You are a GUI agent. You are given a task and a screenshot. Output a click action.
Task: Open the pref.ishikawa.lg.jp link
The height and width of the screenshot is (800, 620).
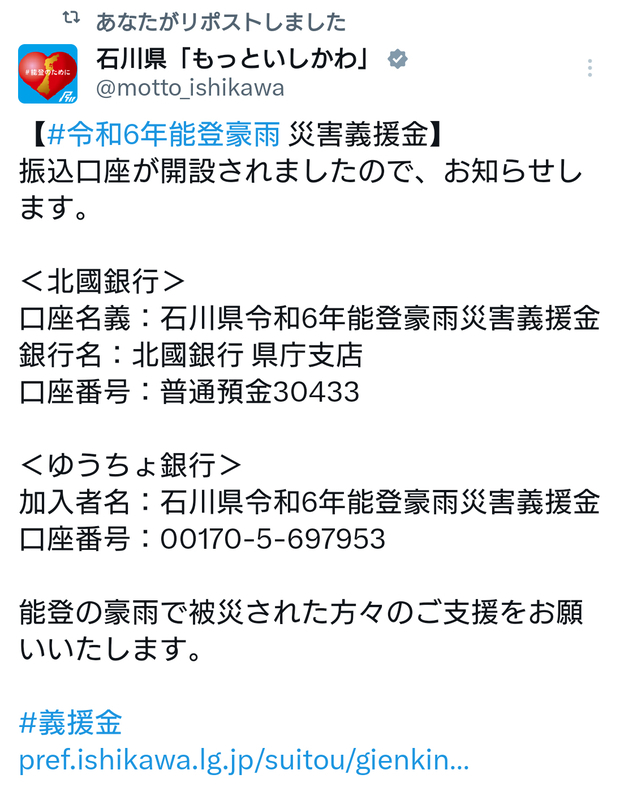(244, 760)
